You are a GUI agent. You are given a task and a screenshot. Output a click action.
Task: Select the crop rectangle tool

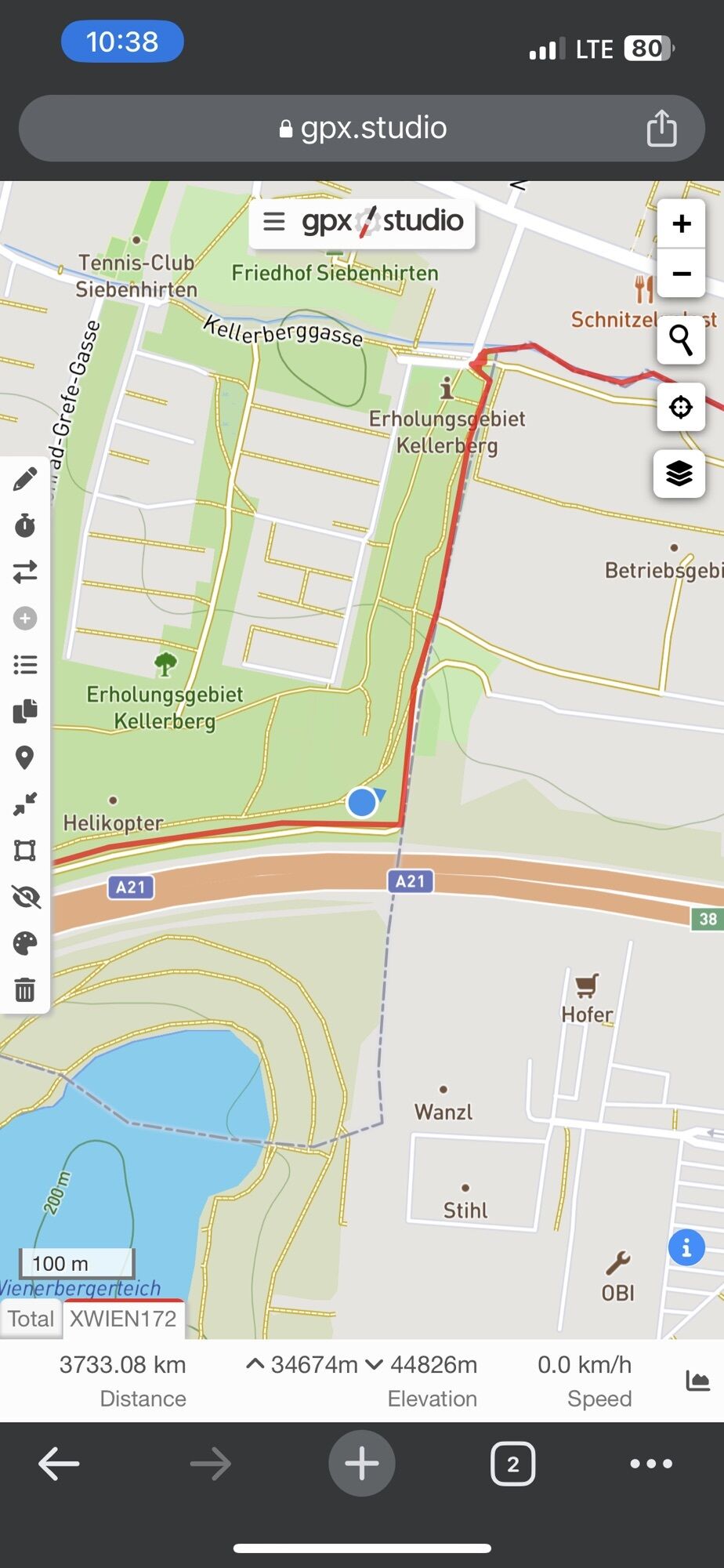click(x=25, y=851)
